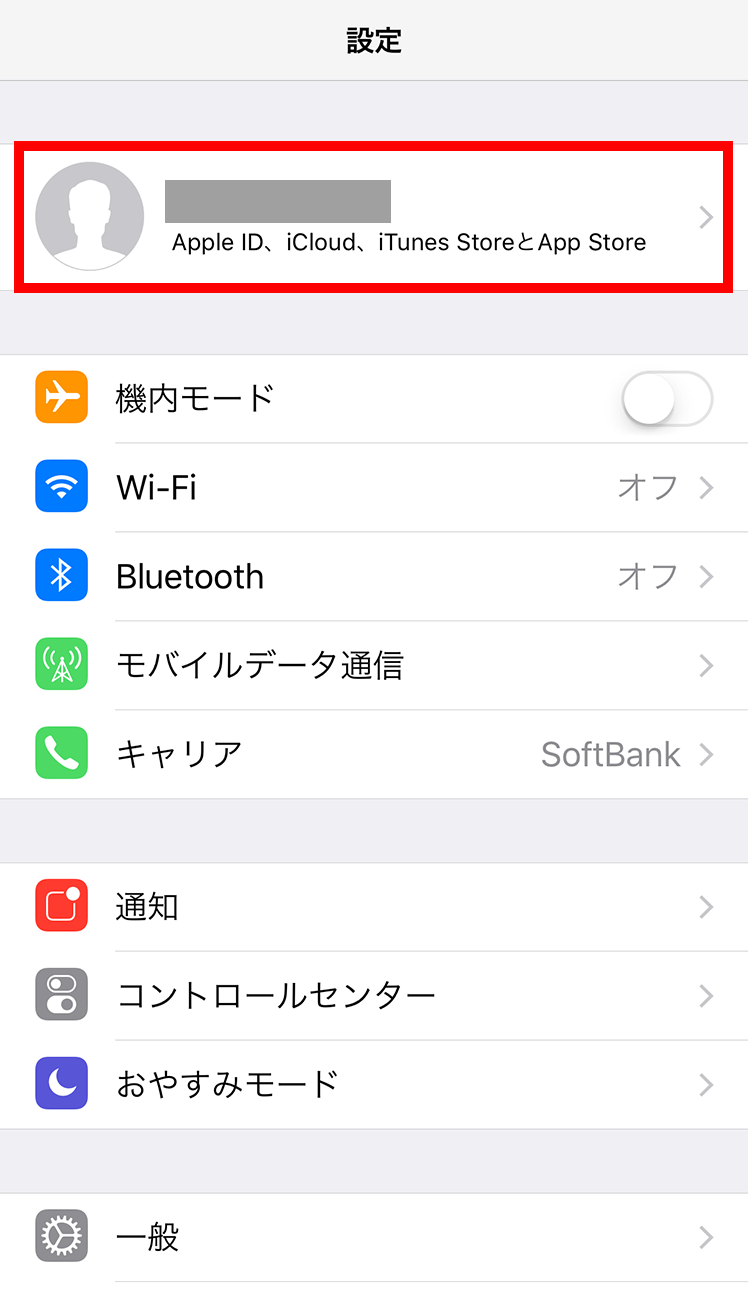Open コントロールセンター settings

click(x=374, y=996)
